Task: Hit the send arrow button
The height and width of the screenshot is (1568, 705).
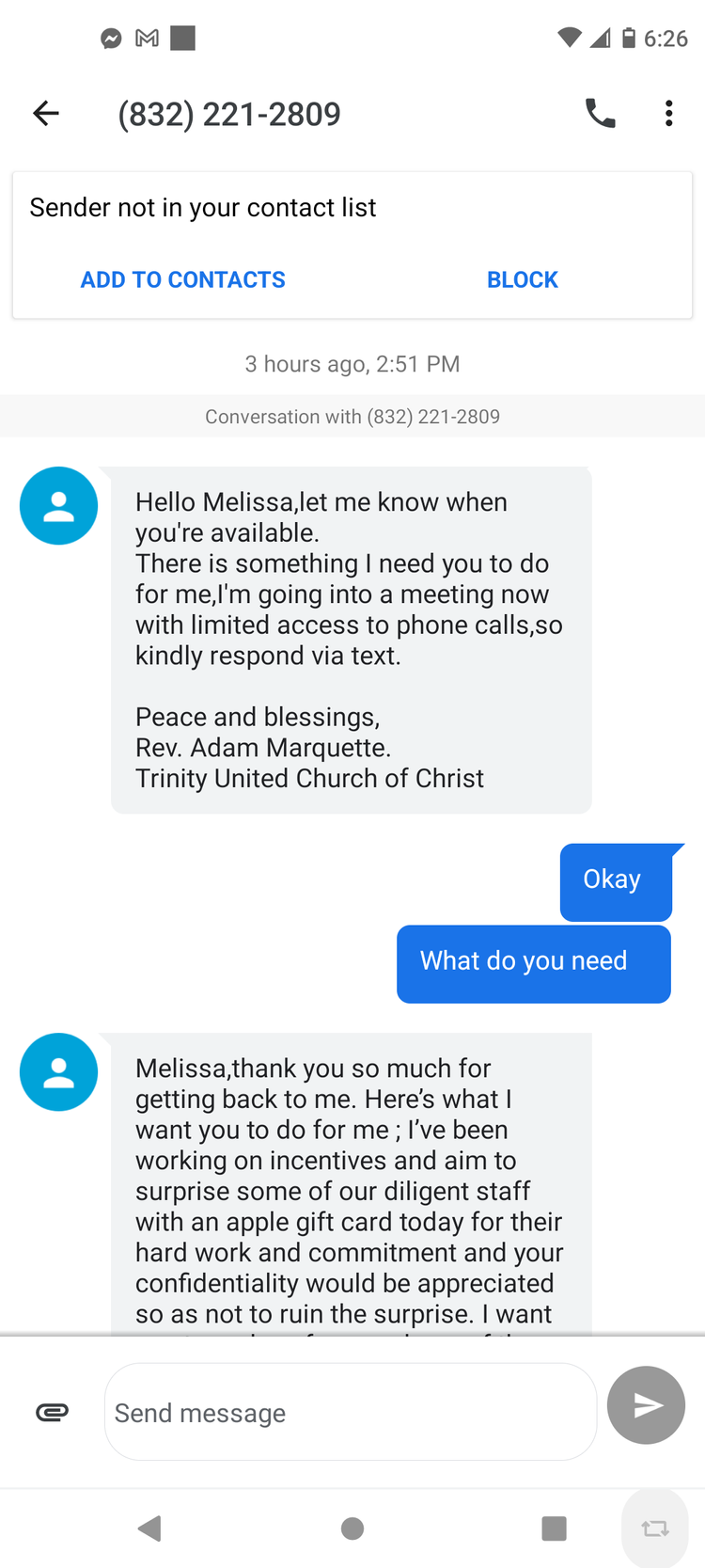Action: 646,1405
